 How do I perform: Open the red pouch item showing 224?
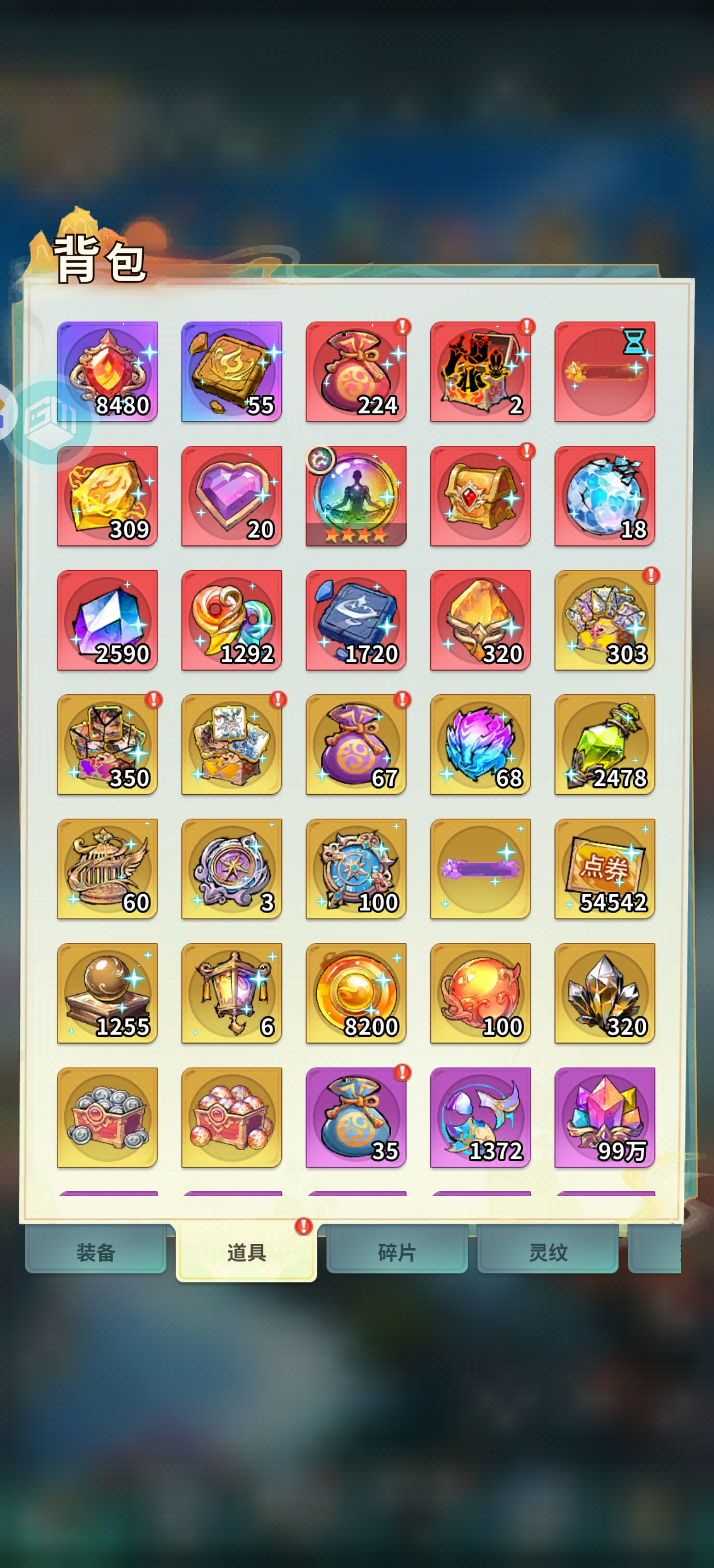[356, 372]
